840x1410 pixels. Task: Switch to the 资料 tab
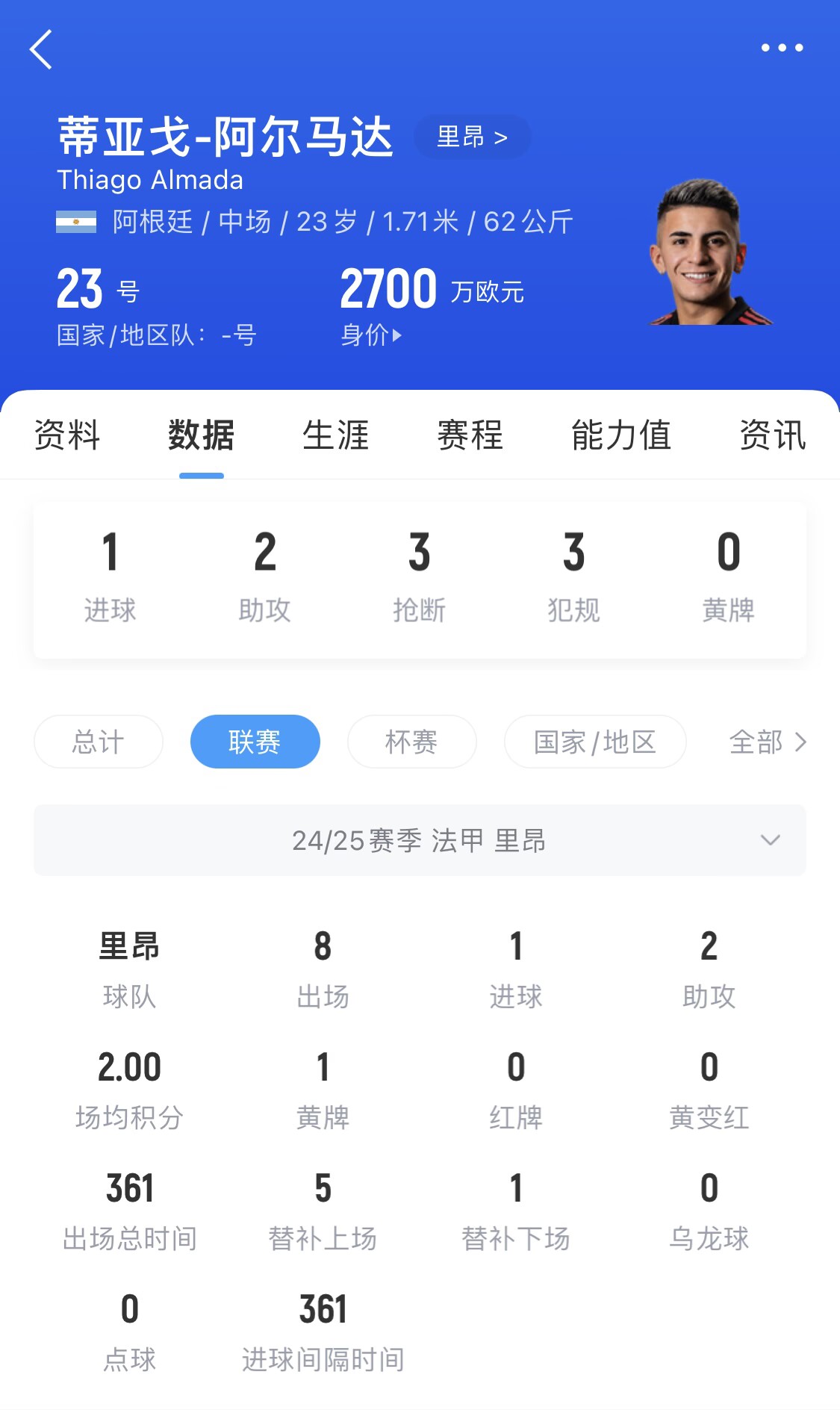67,435
